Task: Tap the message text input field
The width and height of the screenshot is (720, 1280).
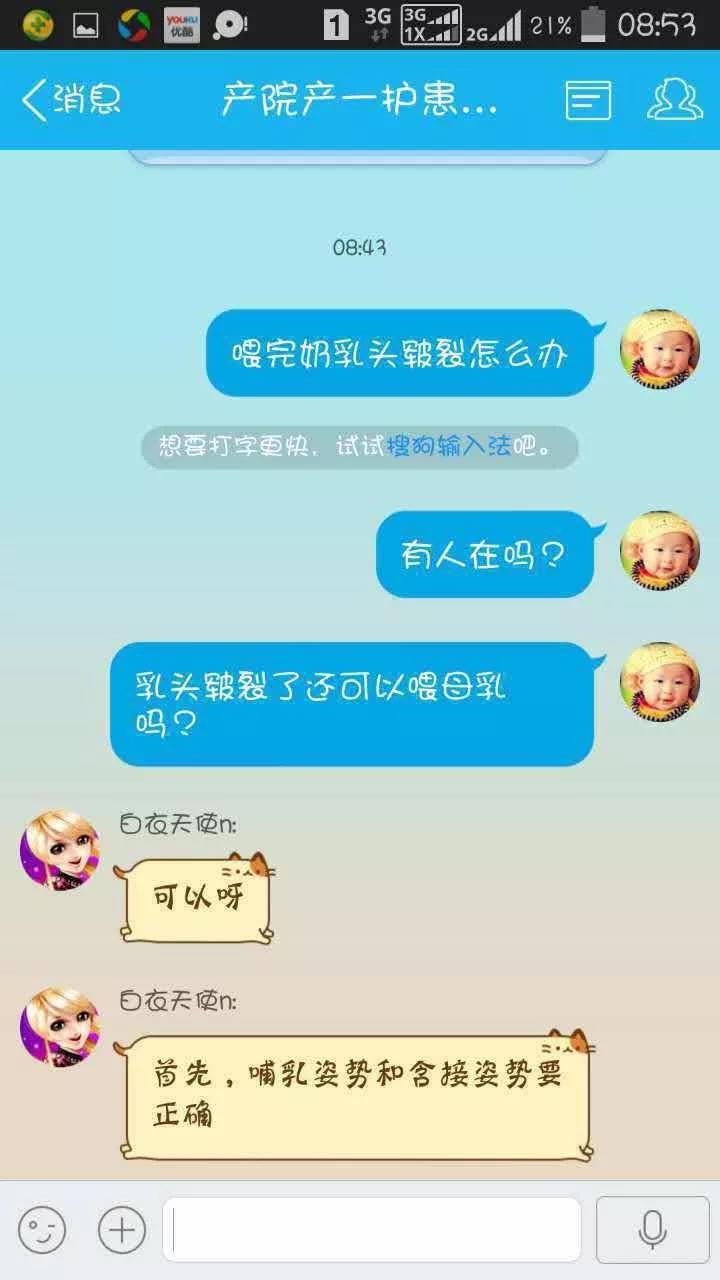Action: pos(372,1229)
